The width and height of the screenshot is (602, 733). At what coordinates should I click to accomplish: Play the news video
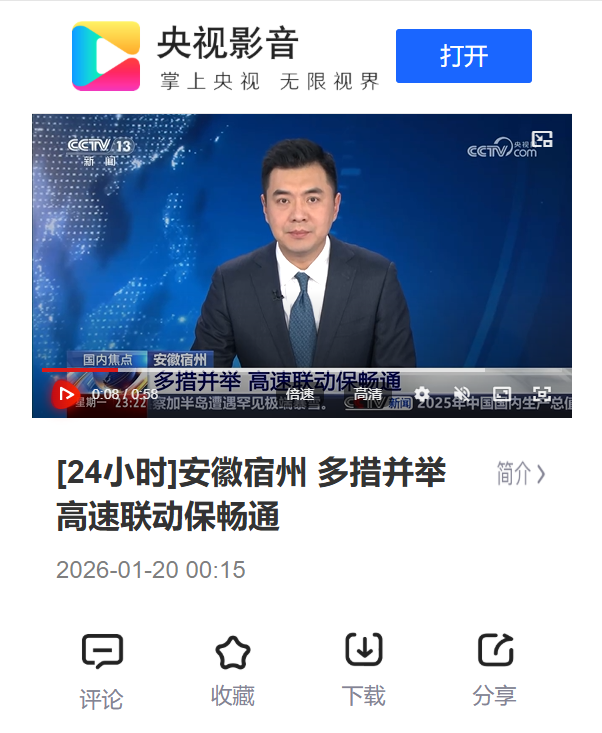click(66, 395)
